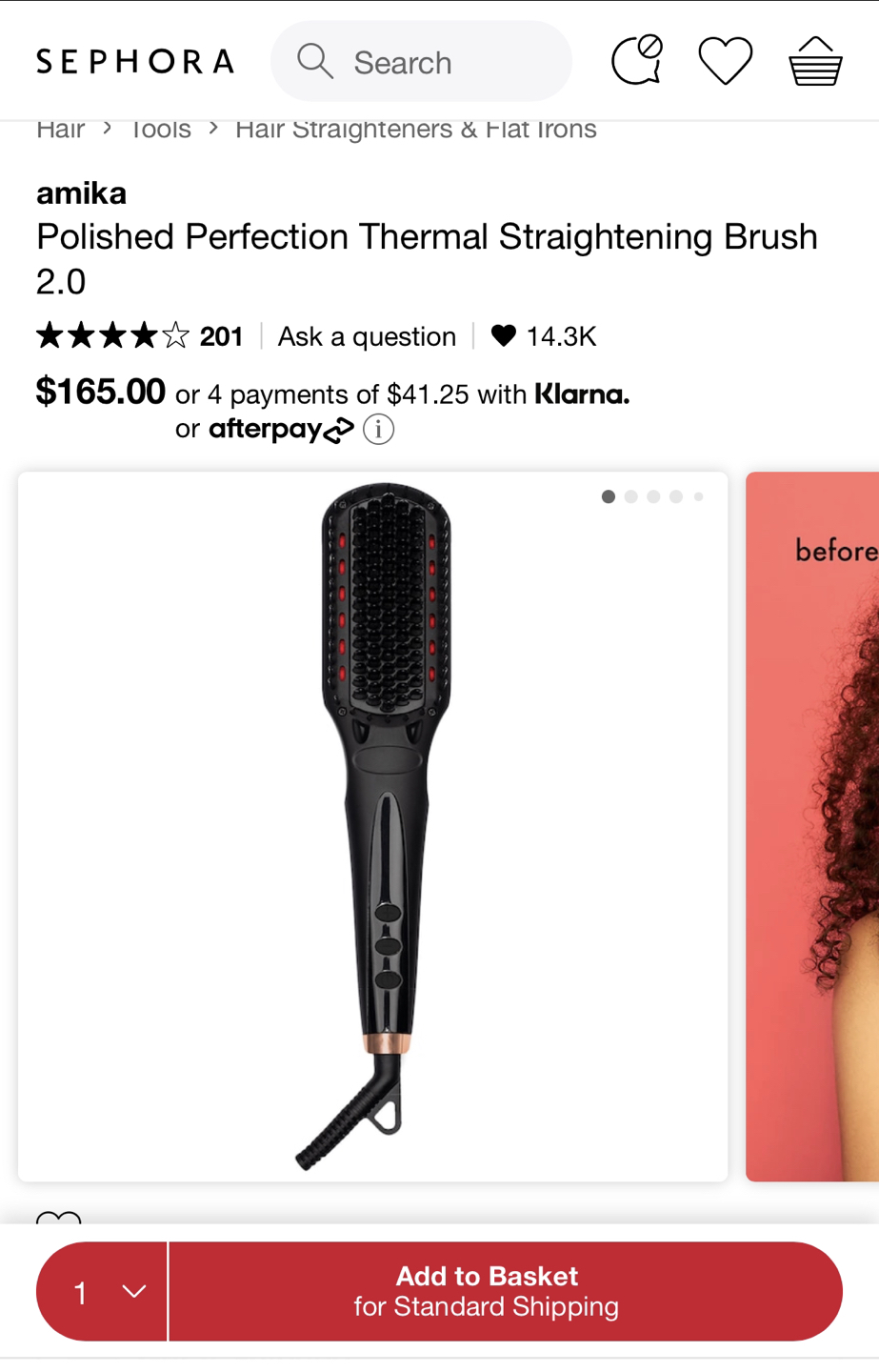This screenshot has height=1372, width=879.
Task: Open the Community chat bubble icon
Action: pos(636,58)
